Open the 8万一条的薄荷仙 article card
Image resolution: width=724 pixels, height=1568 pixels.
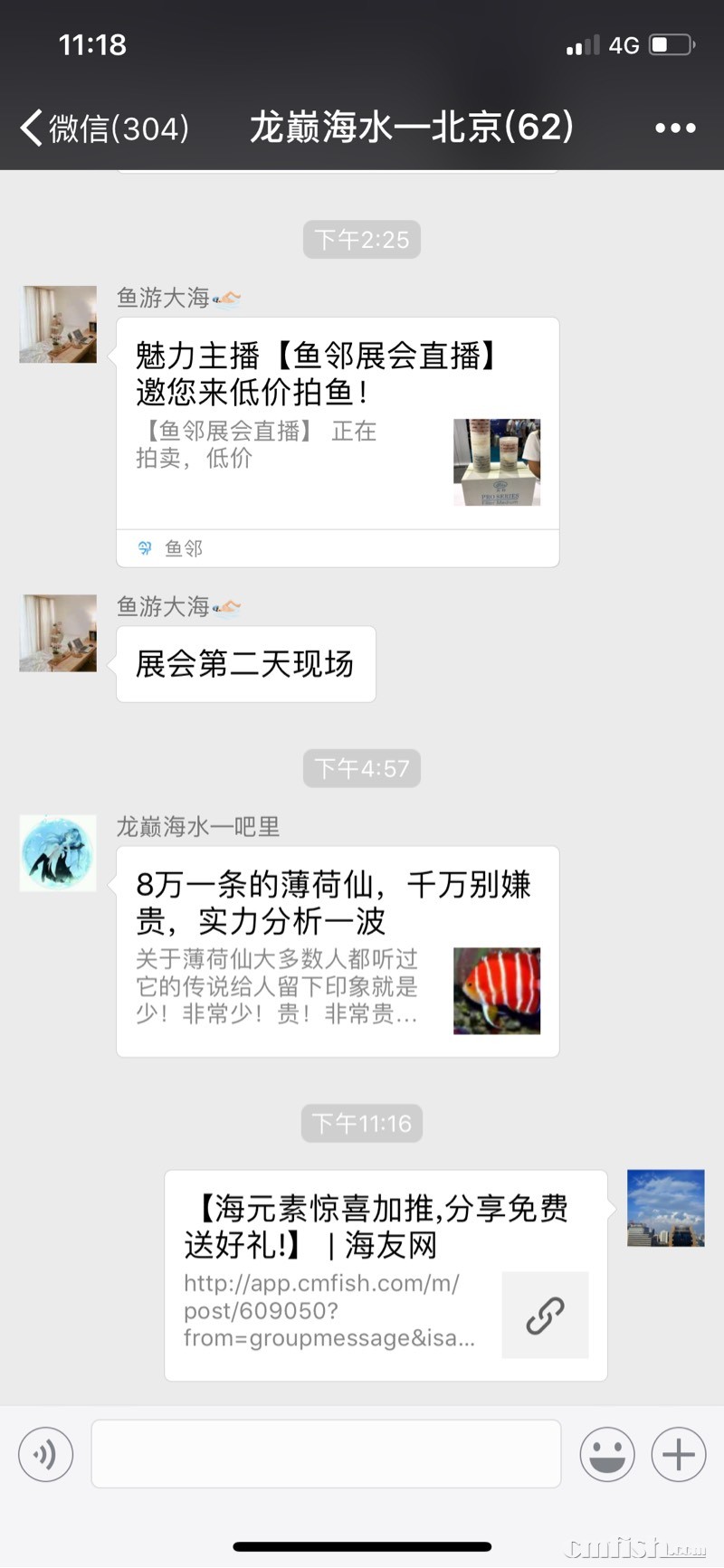[337, 950]
